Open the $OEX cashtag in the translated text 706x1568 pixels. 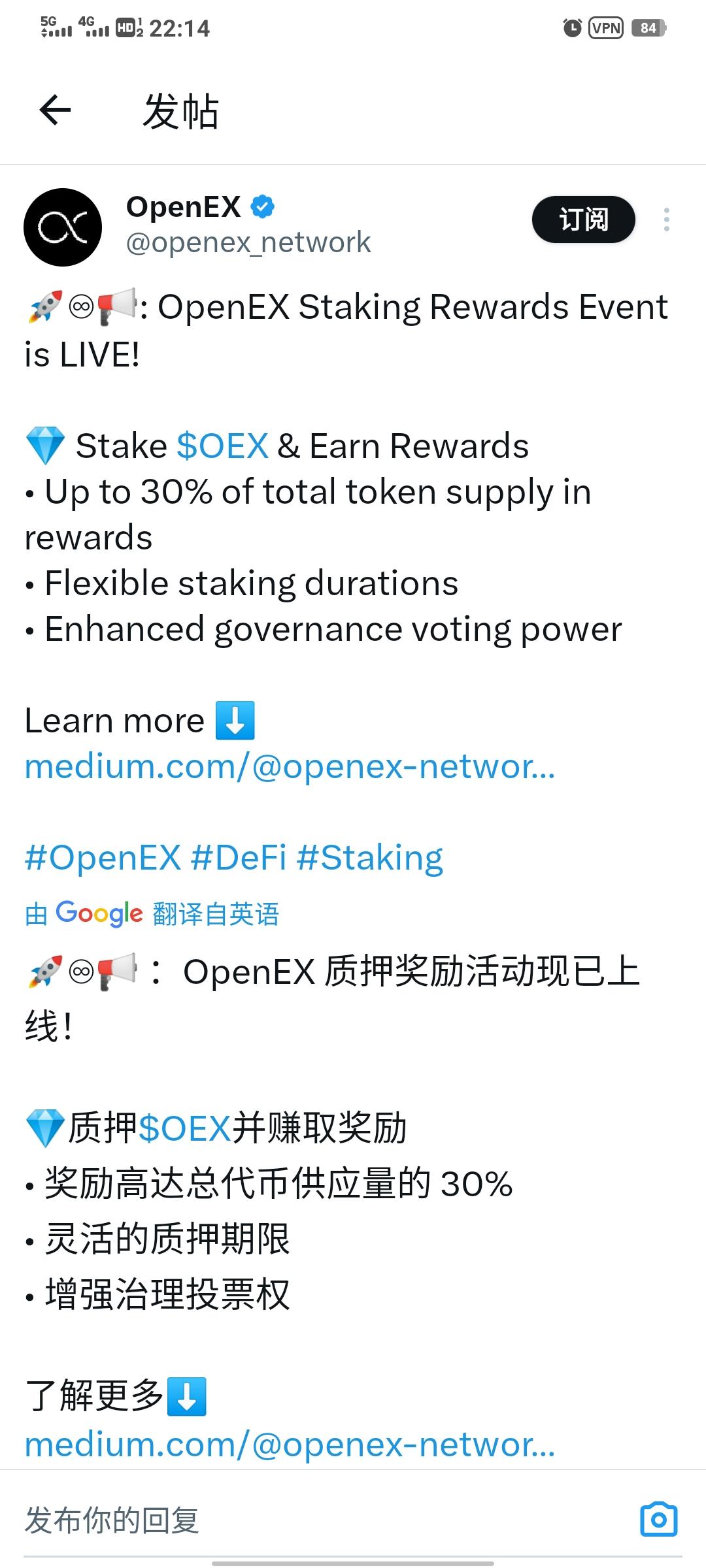[185, 1128]
